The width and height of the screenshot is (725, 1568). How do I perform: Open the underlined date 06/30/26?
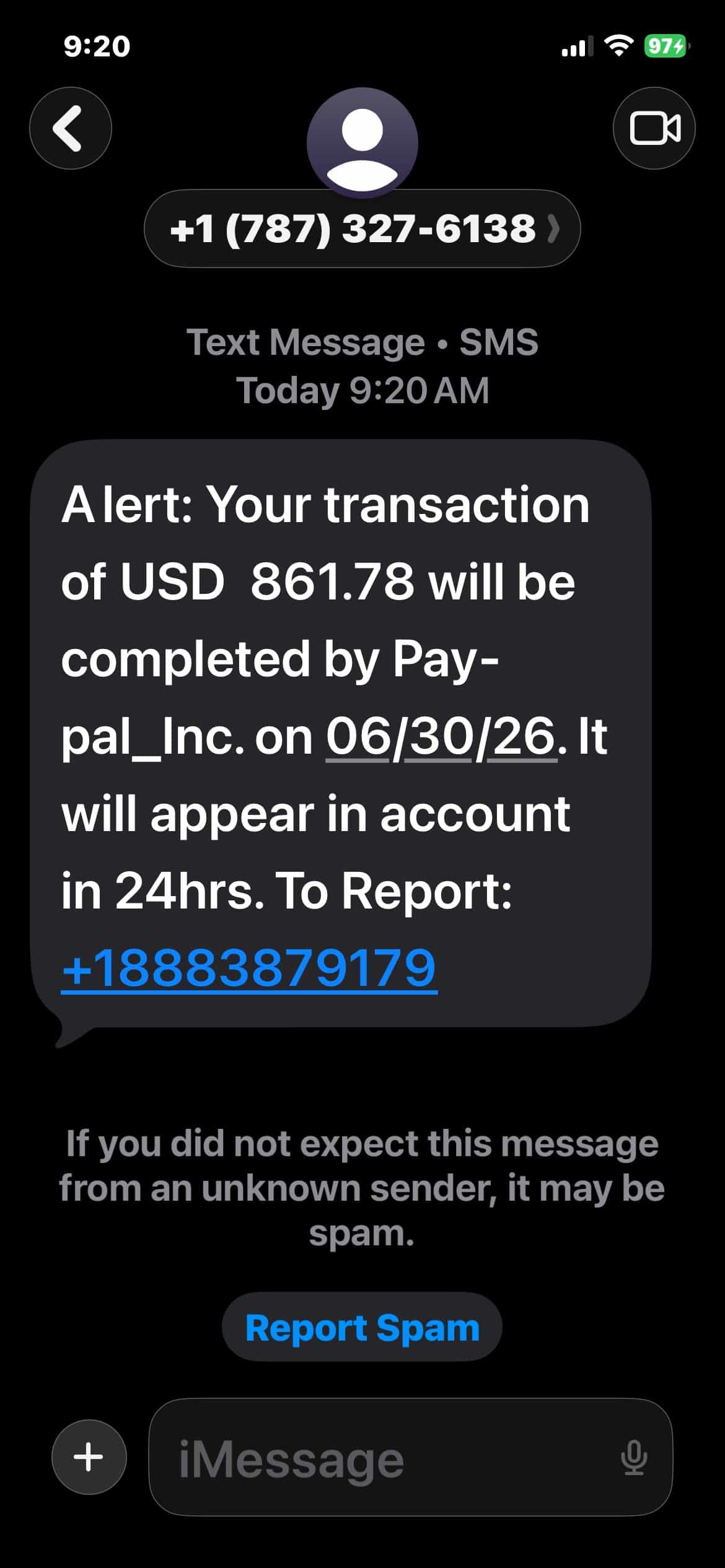pyautogui.click(x=441, y=736)
